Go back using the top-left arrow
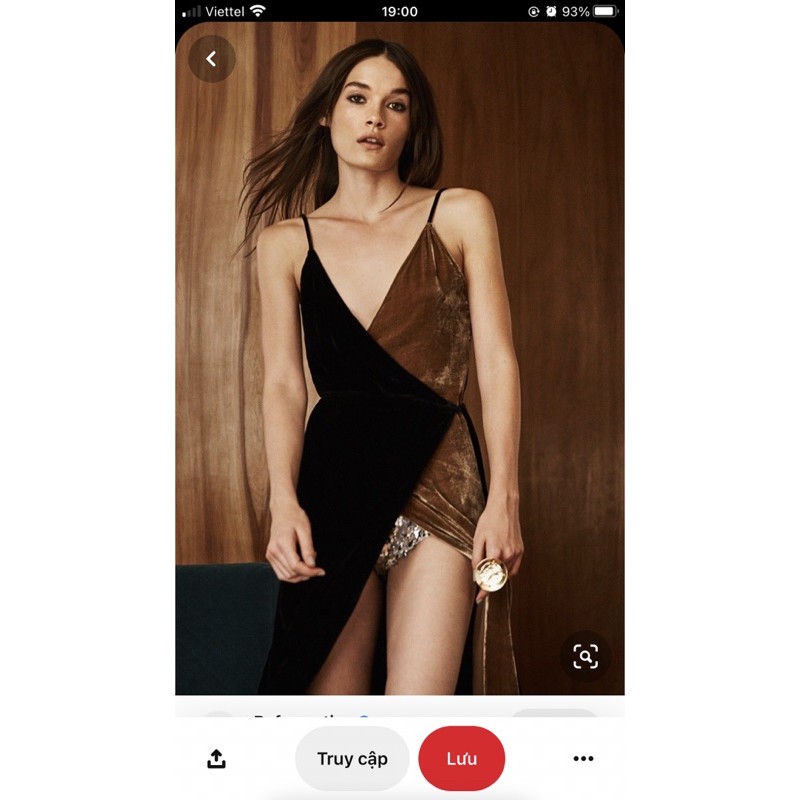Image resolution: width=800 pixels, height=800 pixels. [x=211, y=59]
